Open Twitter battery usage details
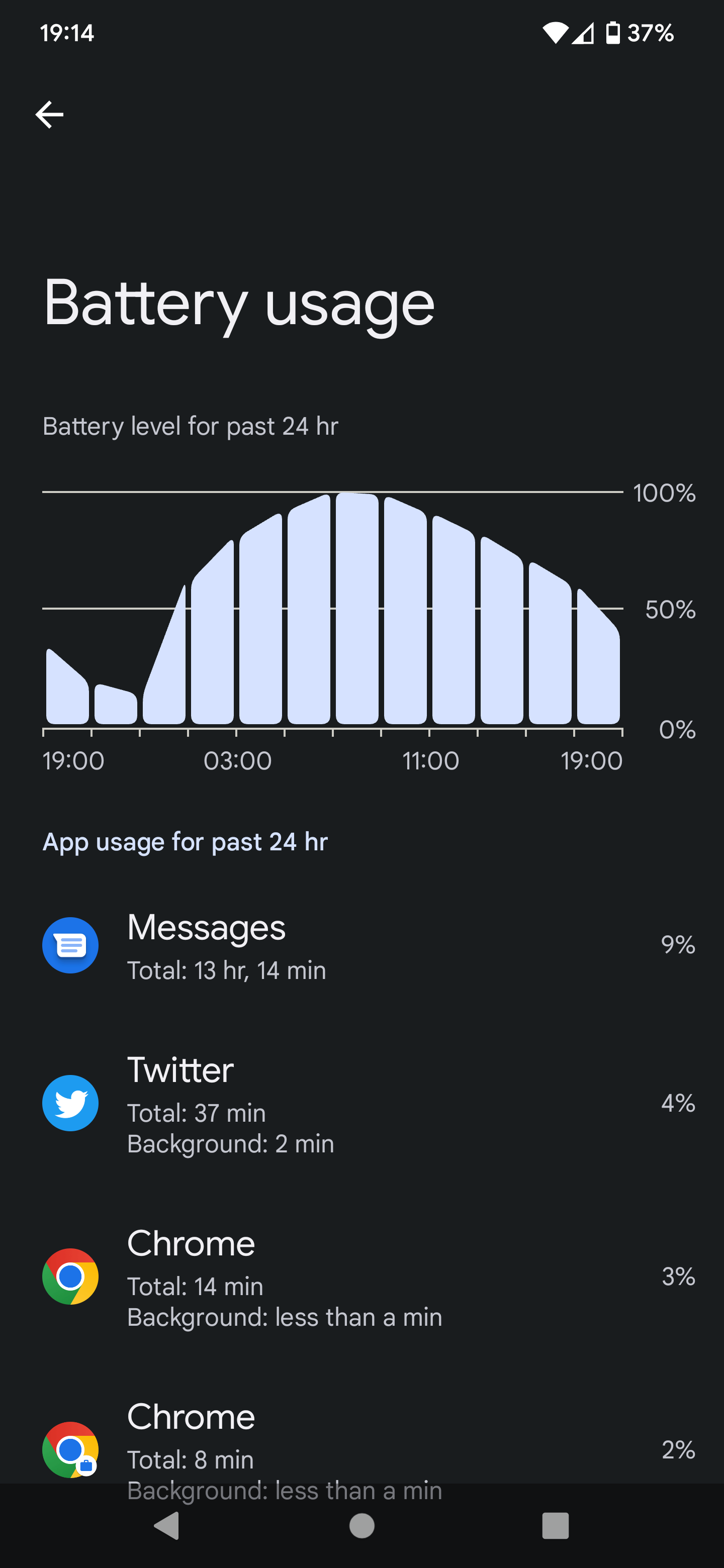This screenshot has width=724, height=1568. coord(361,1103)
